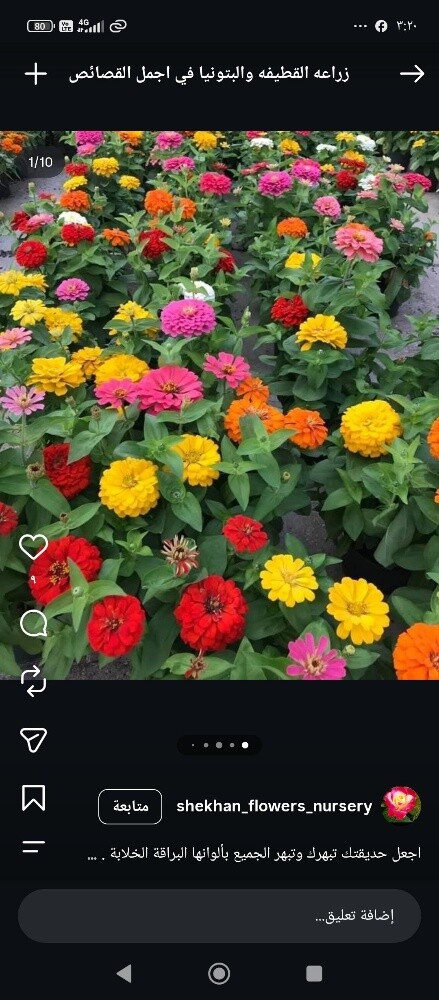Repost this post with the loop arrows

[x=33, y=680]
